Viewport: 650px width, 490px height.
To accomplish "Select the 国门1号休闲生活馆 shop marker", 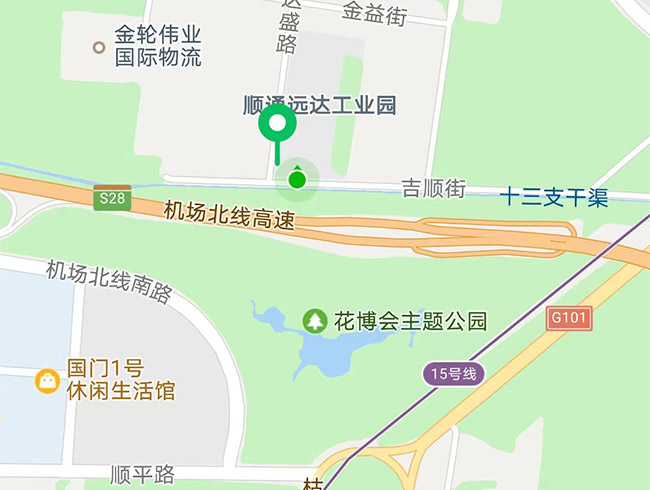I will pos(47,380).
